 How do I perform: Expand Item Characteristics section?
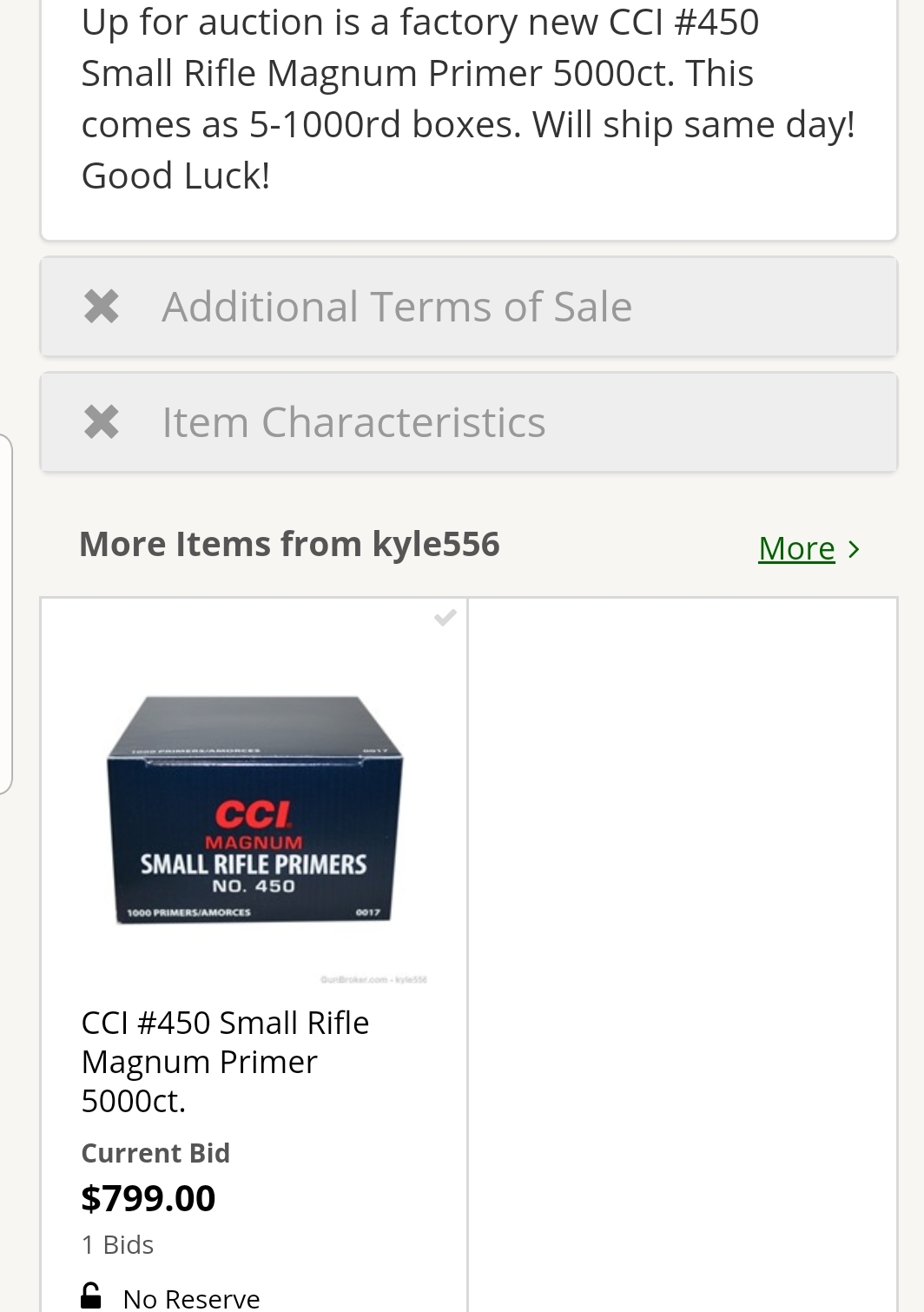[x=467, y=423]
